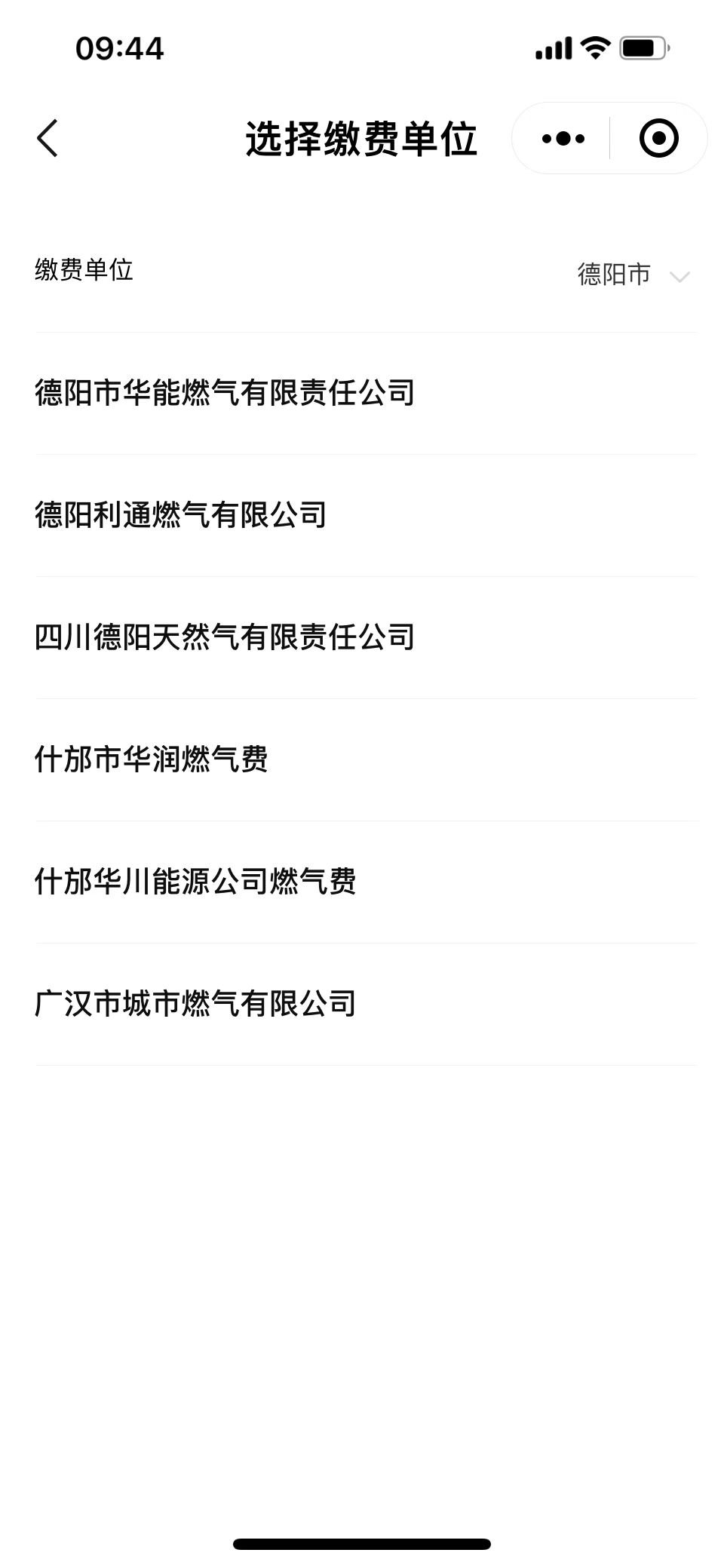Pick 四川德阳天然气有限责任公司
Screen dimensions: 724x1568
[x=225, y=637]
